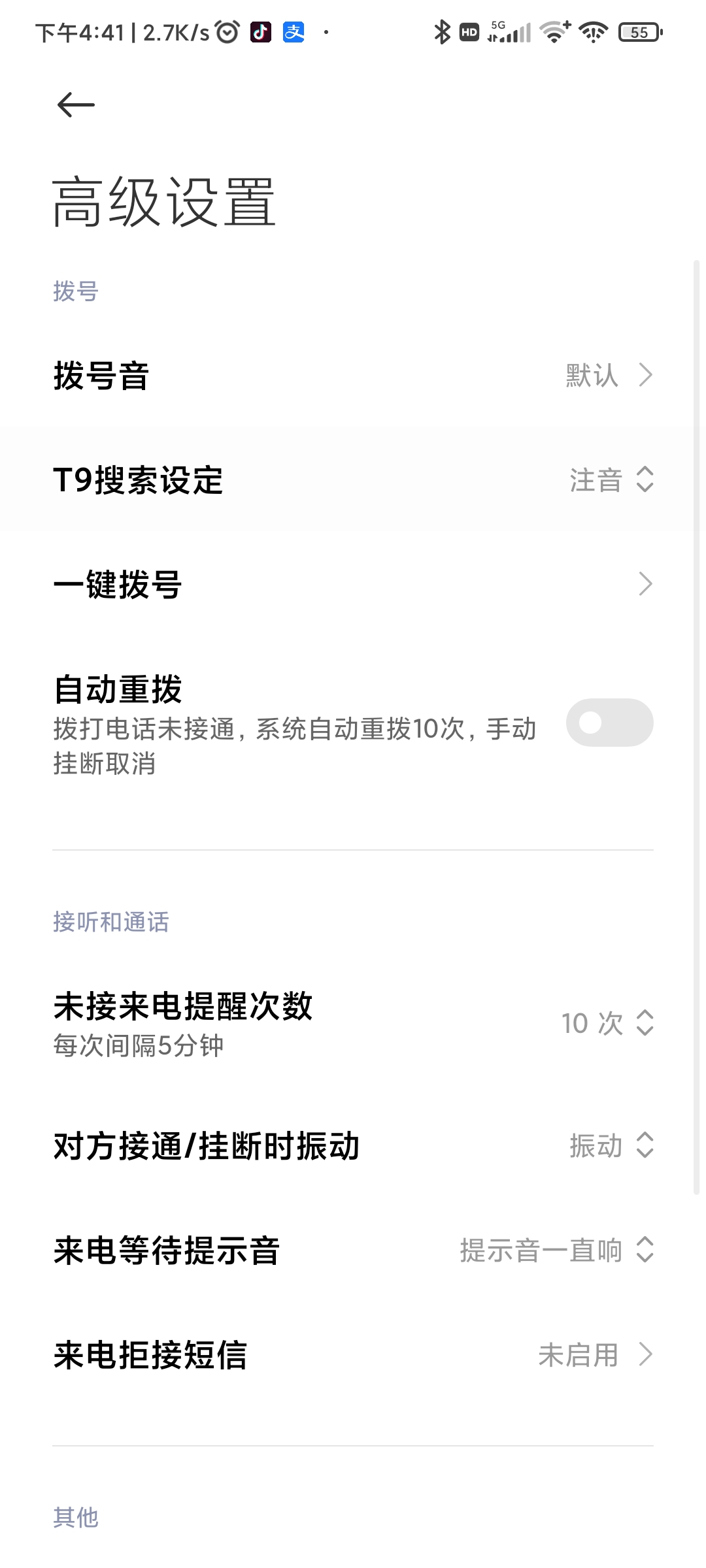Open the 拨号音 dial tone setting
This screenshot has width=706, height=1568.
[353, 375]
